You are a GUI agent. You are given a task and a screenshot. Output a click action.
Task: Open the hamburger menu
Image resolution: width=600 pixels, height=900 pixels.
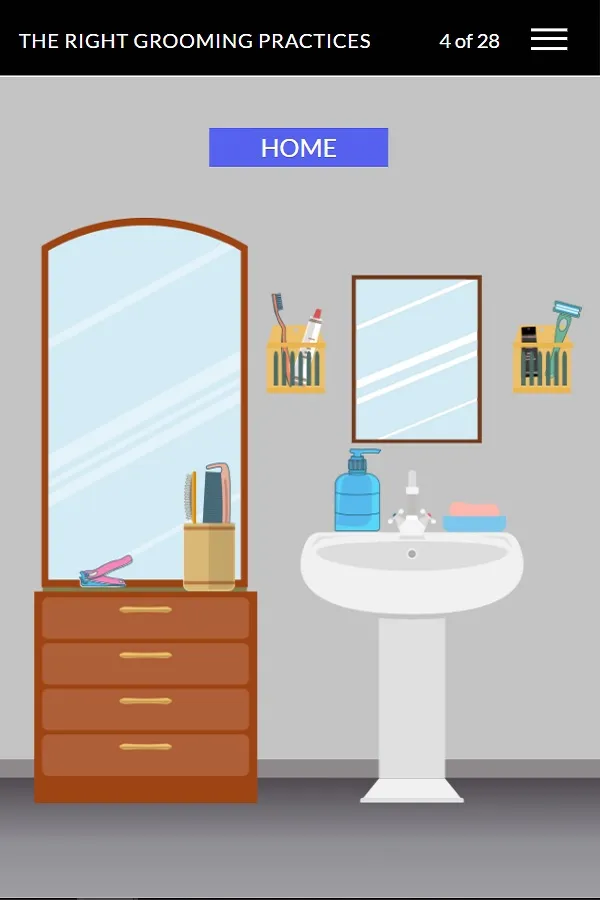pyautogui.click(x=549, y=40)
